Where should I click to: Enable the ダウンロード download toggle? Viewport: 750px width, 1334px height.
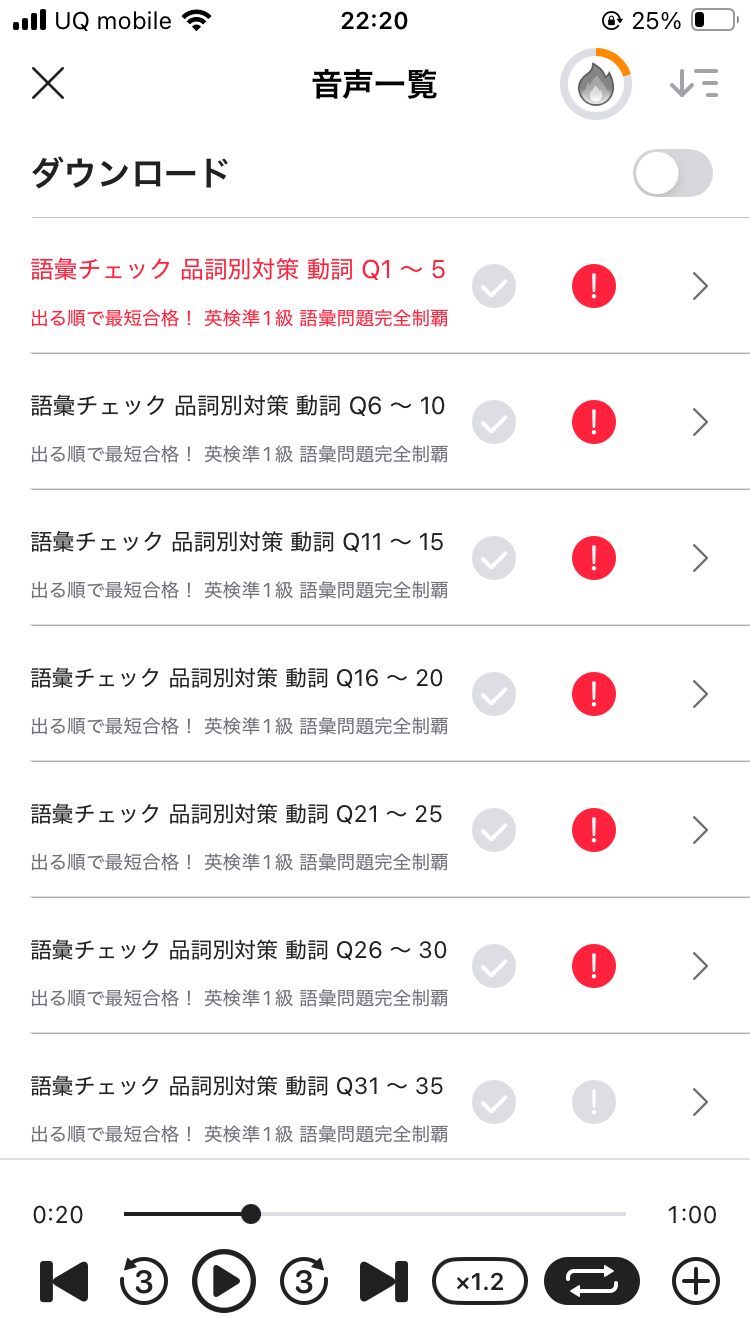click(672, 172)
